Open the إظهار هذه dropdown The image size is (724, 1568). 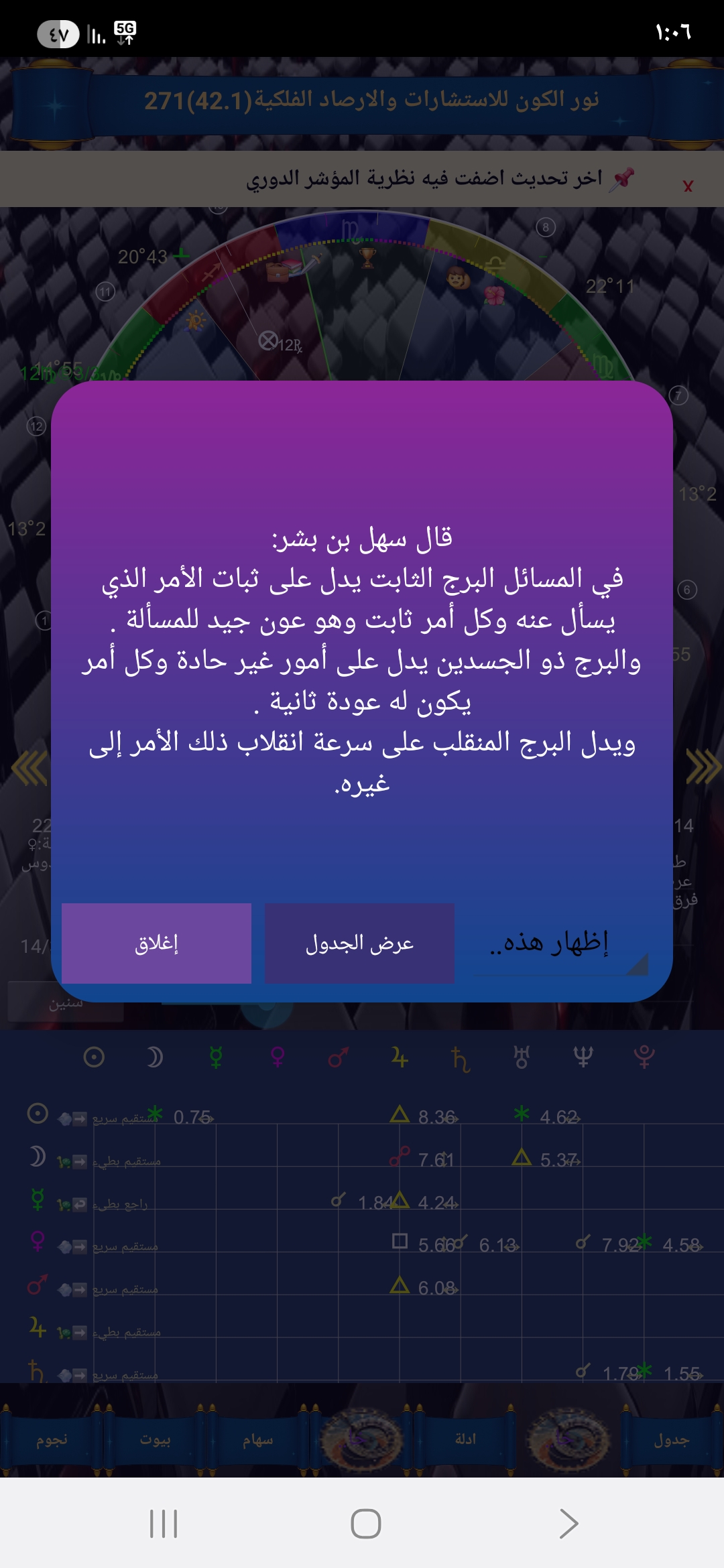click(x=560, y=943)
